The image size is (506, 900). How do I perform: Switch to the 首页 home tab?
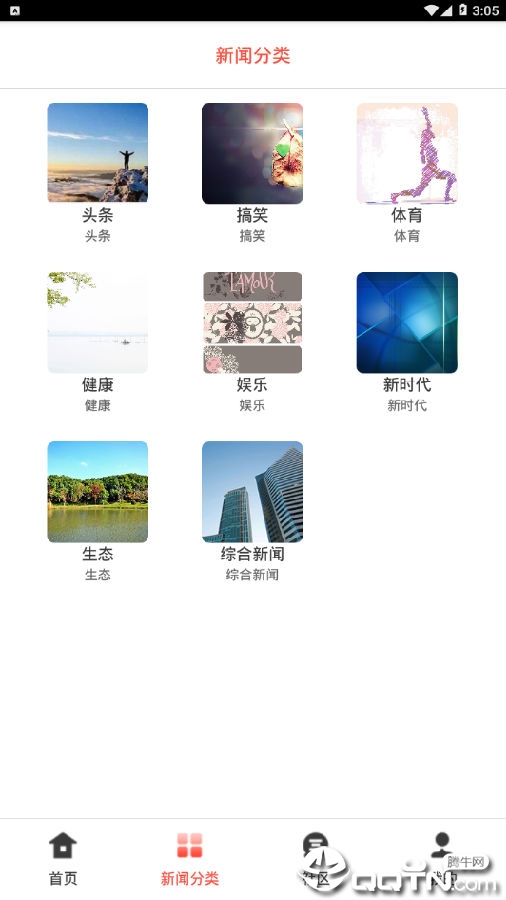63,859
